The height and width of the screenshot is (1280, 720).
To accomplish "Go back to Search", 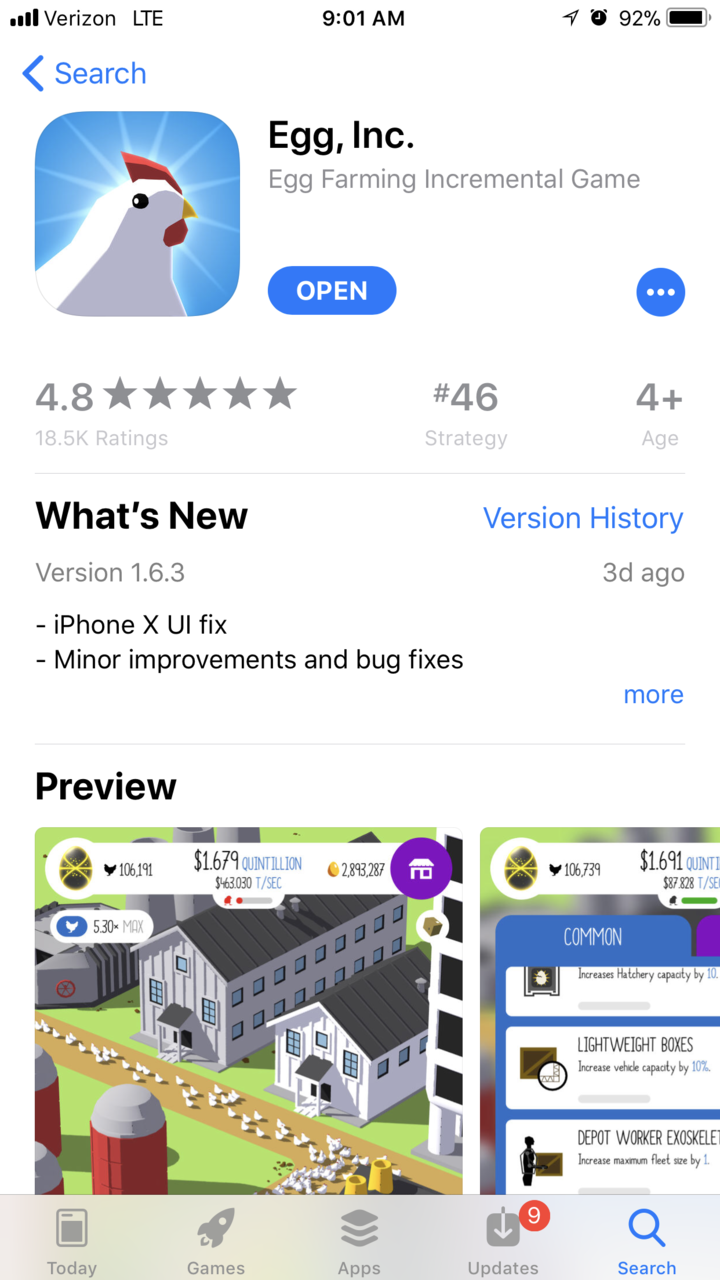I will coord(84,74).
